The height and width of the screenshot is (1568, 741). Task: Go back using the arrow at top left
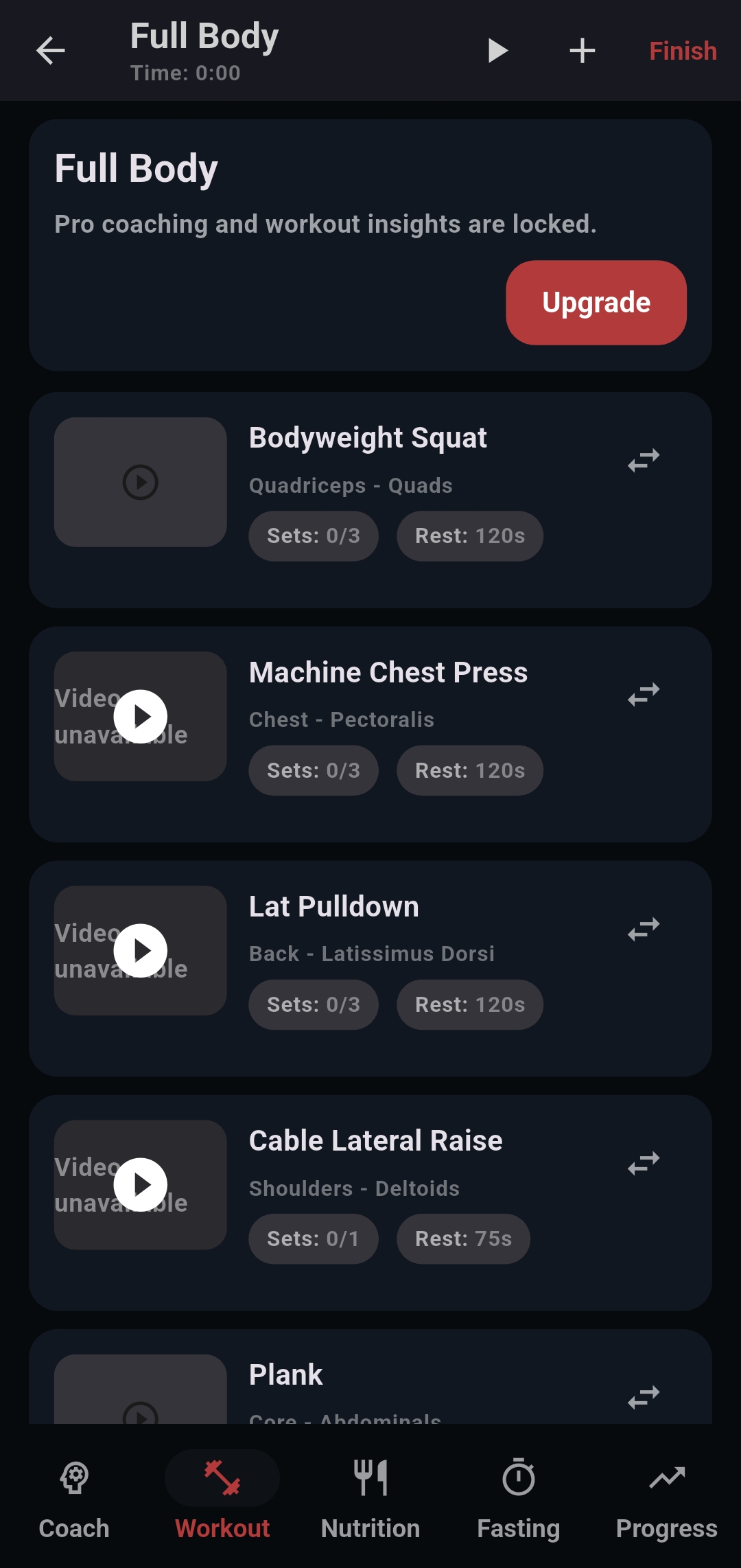click(50, 50)
